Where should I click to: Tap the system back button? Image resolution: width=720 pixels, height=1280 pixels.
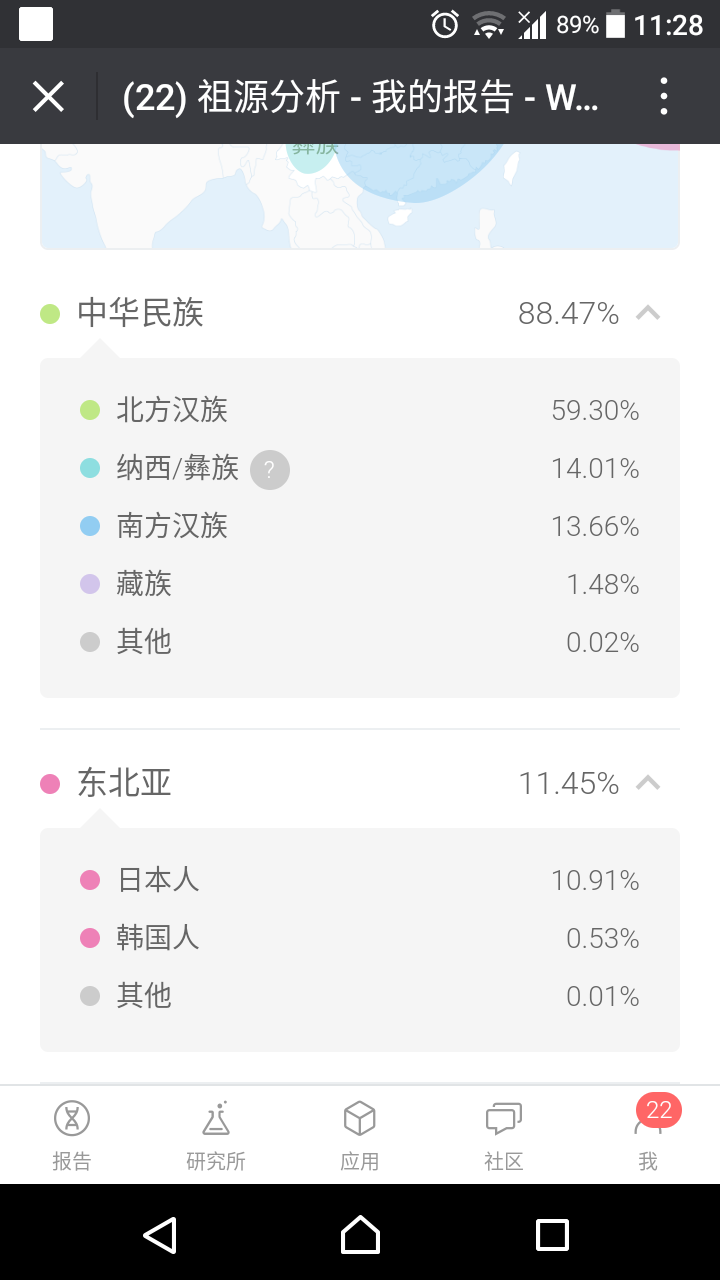click(x=160, y=1235)
